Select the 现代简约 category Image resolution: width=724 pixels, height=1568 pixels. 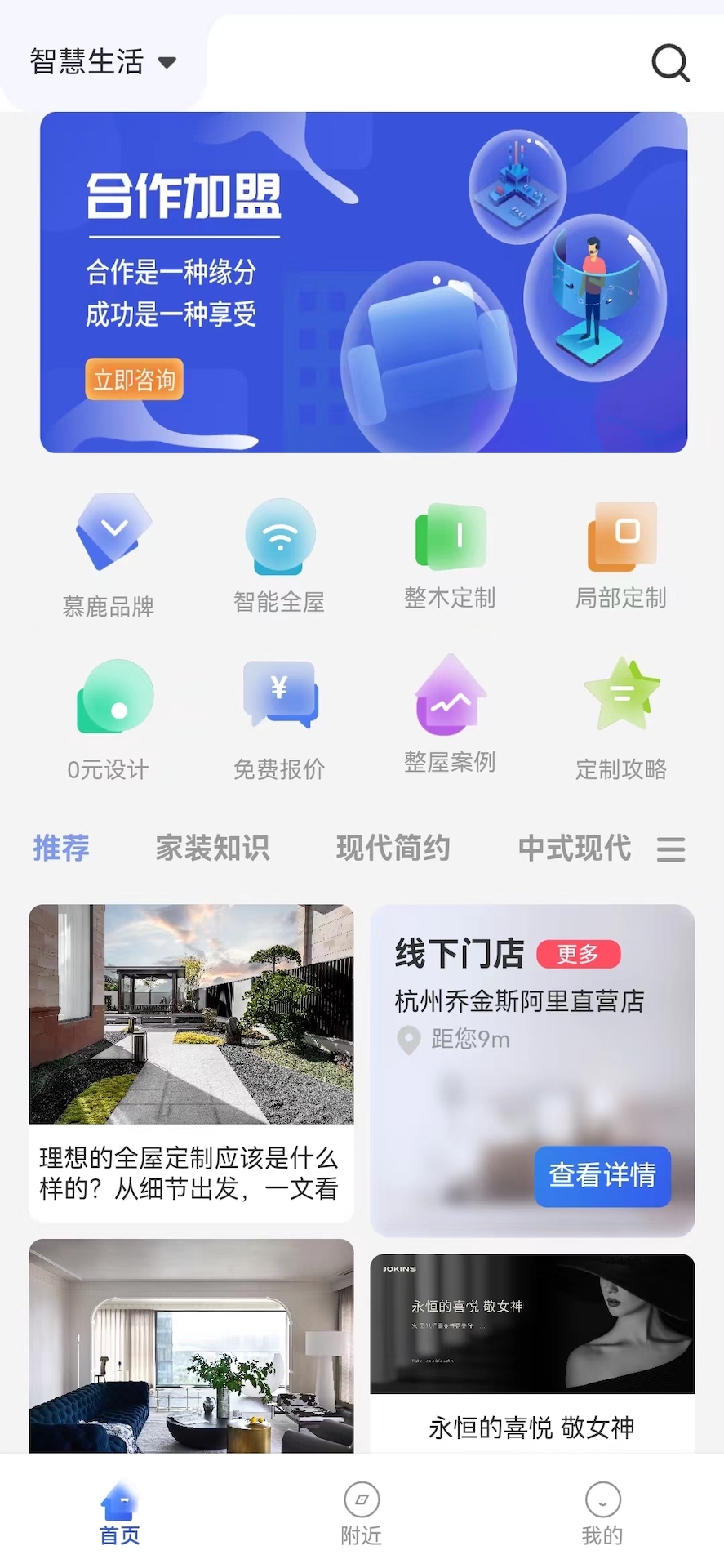(x=393, y=849)
